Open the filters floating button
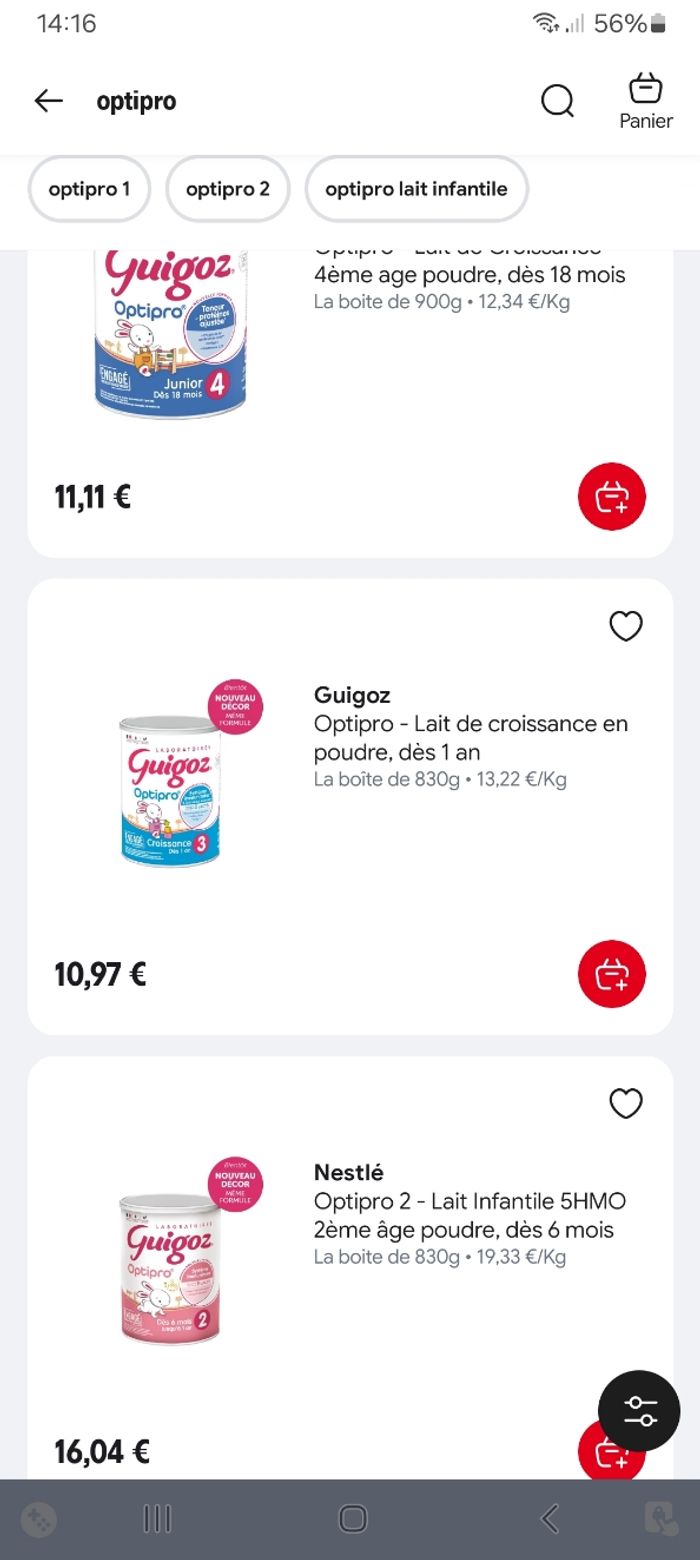 point(639,1411)
